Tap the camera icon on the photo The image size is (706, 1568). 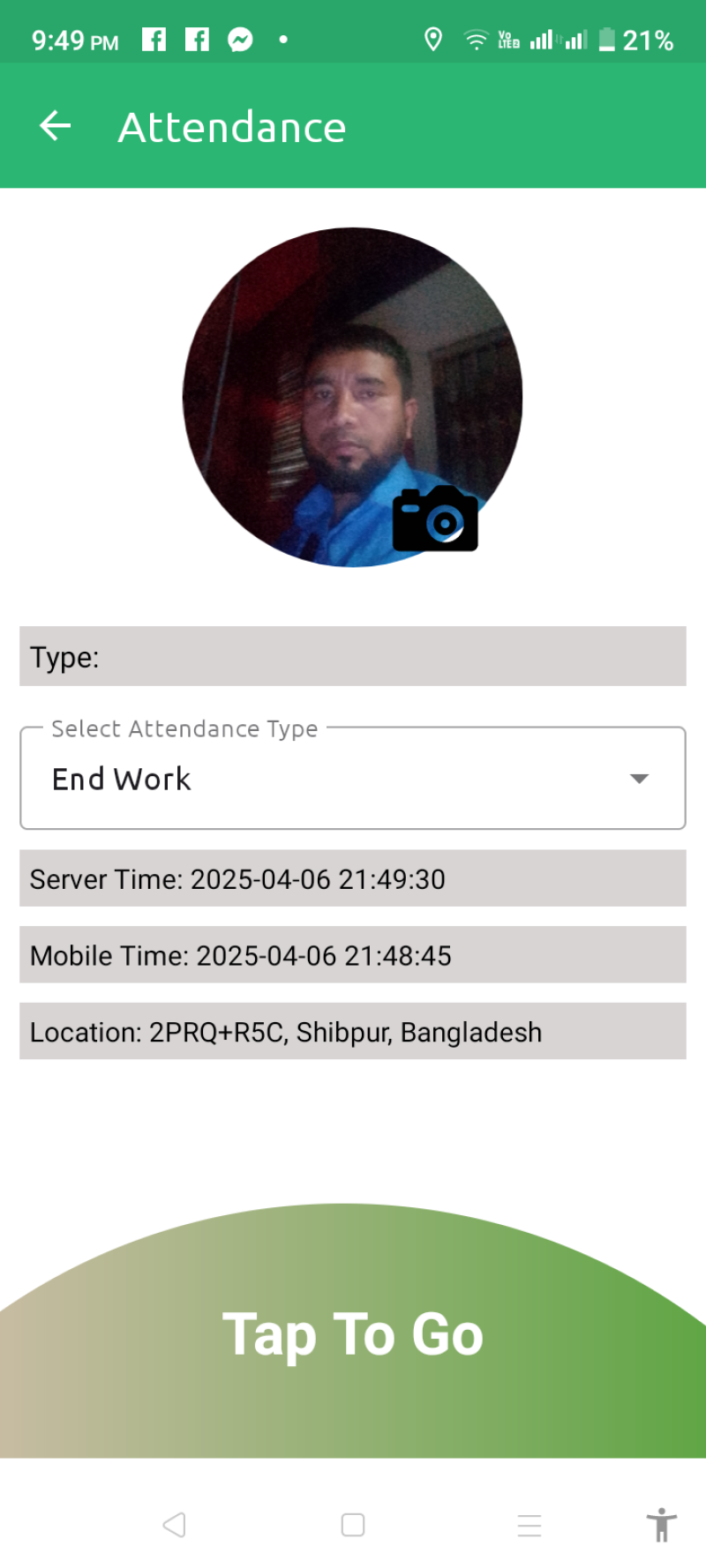coord(435,519)
